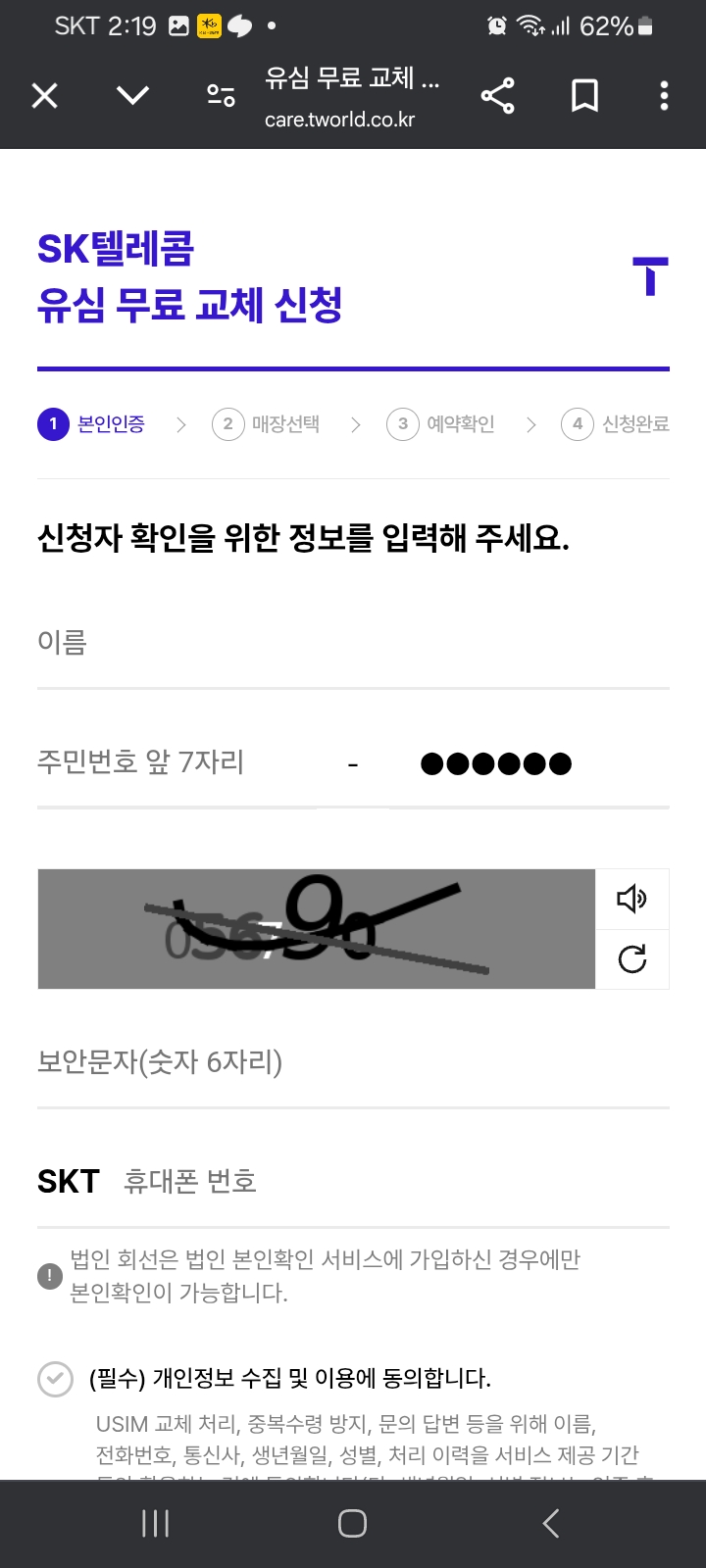Image resolution: width=706 pixels, height=1568 pixels.
Task: Open browser share options
Action: [498, 95]
